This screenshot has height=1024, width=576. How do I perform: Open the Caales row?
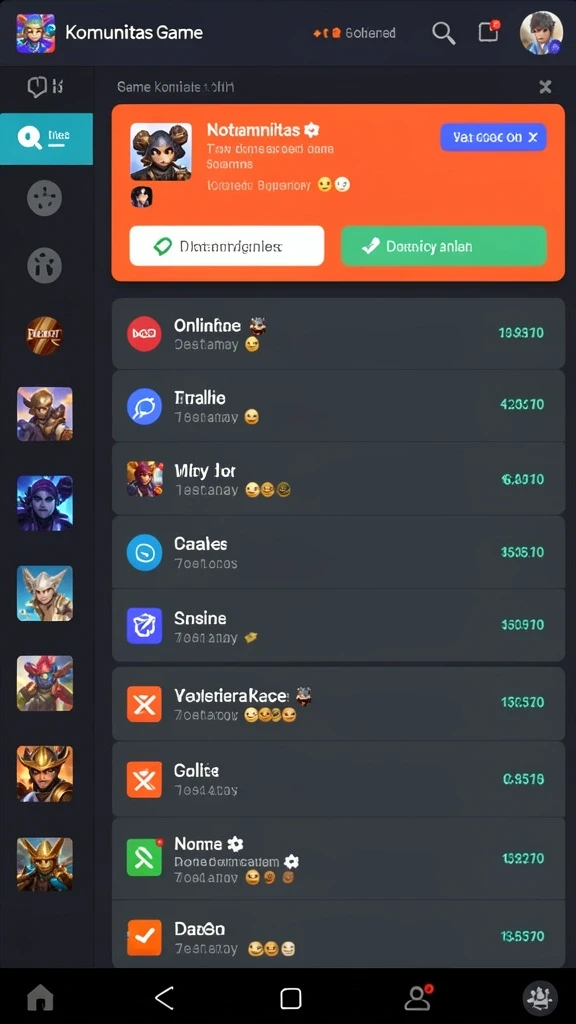(338, 552)
